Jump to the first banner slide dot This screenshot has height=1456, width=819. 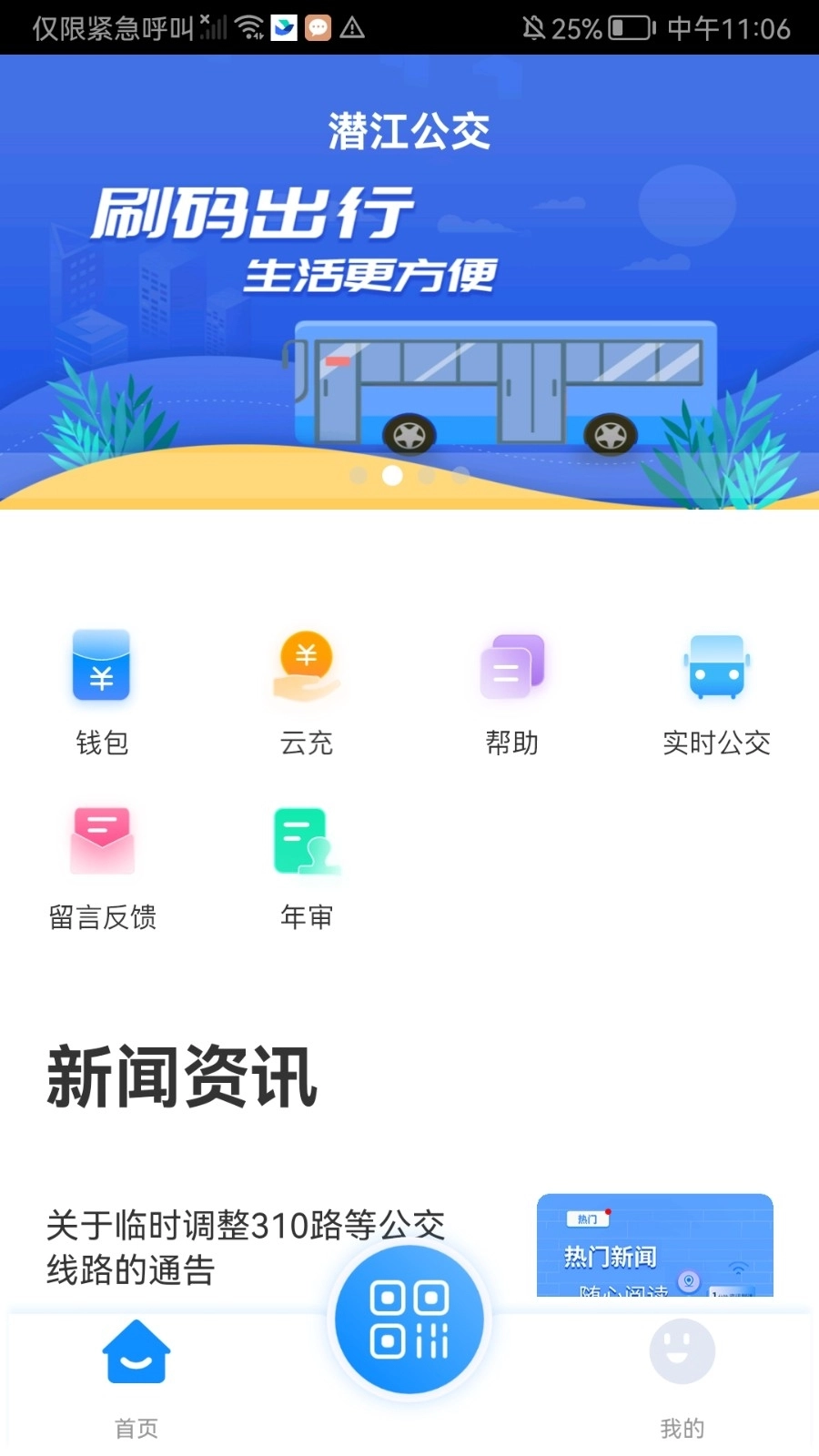click(x=359, y=475)
